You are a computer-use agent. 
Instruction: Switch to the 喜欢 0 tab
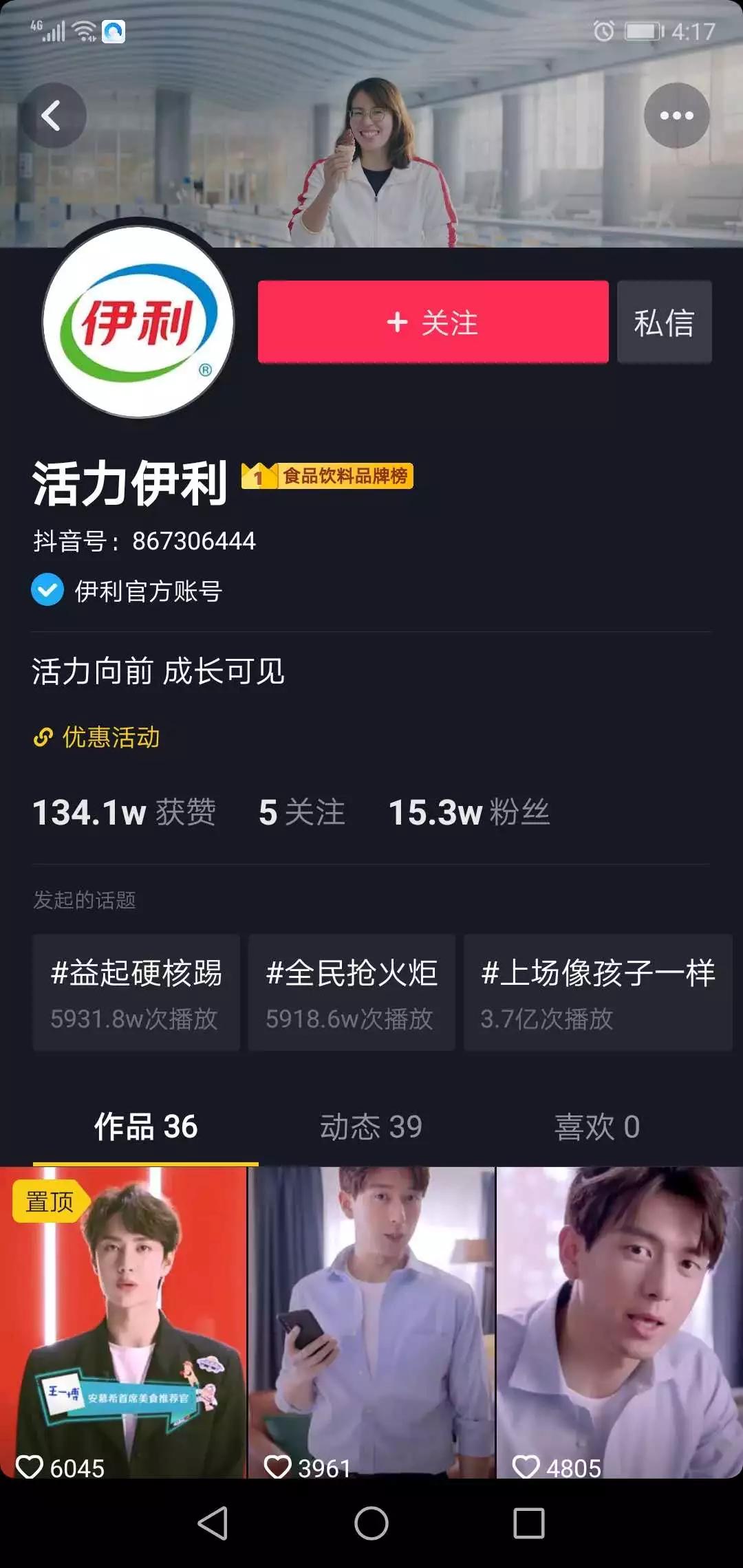tap(597, 1126)
